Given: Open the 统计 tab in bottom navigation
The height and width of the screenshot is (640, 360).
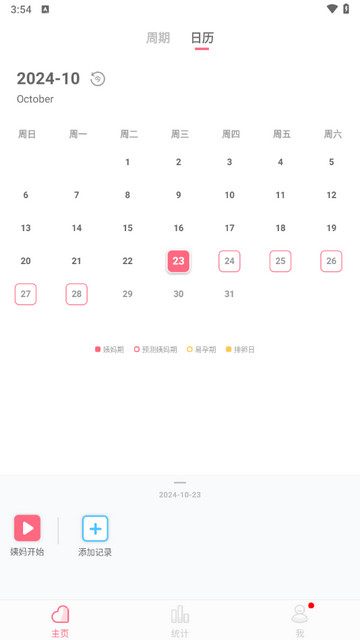Looking at the screenshot, I should 180,620.
